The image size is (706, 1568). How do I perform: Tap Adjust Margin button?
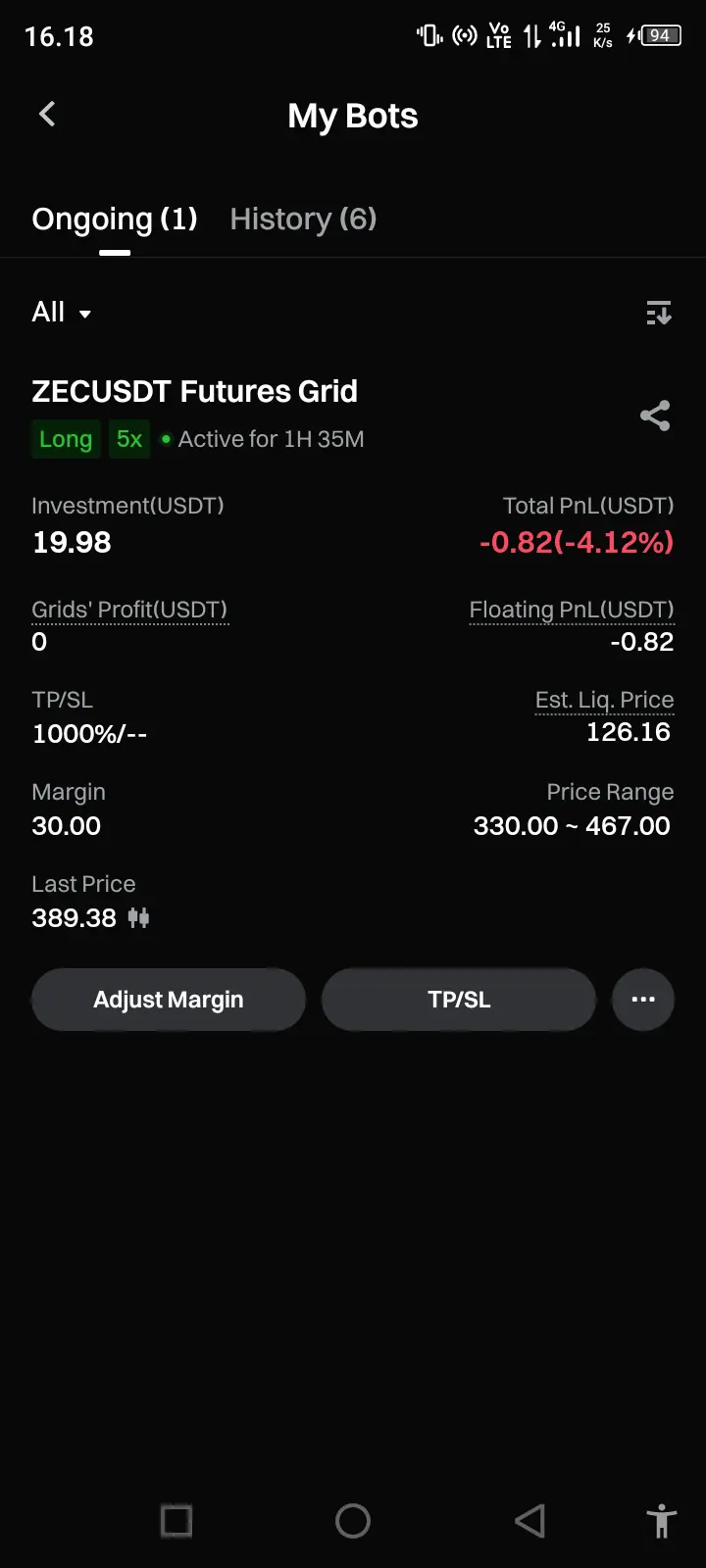pyautogui.click(x=169, y=1000)
